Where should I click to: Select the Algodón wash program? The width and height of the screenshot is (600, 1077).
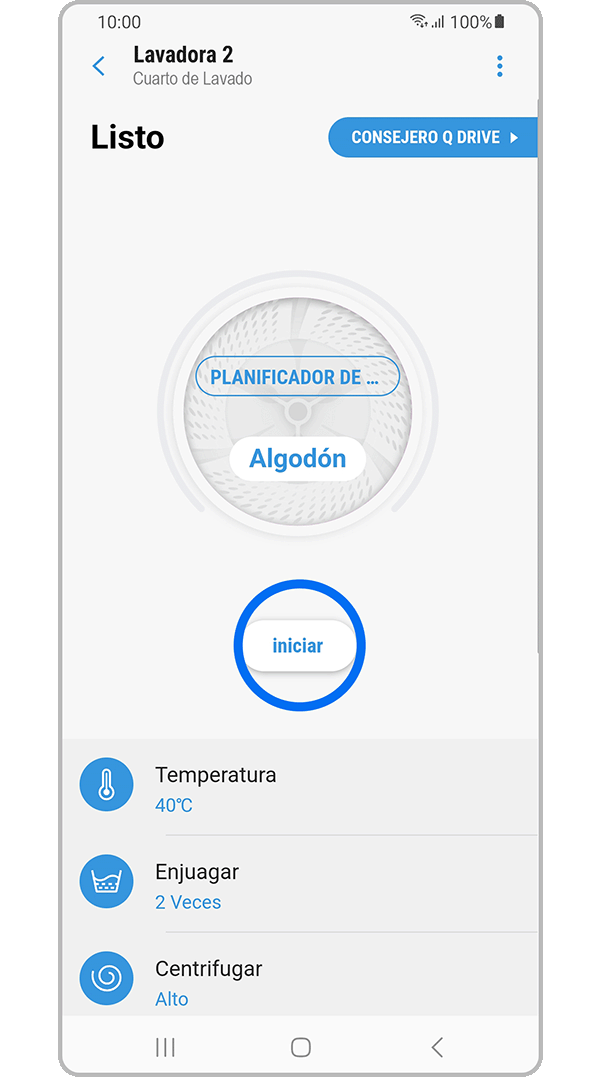[297, 459]
